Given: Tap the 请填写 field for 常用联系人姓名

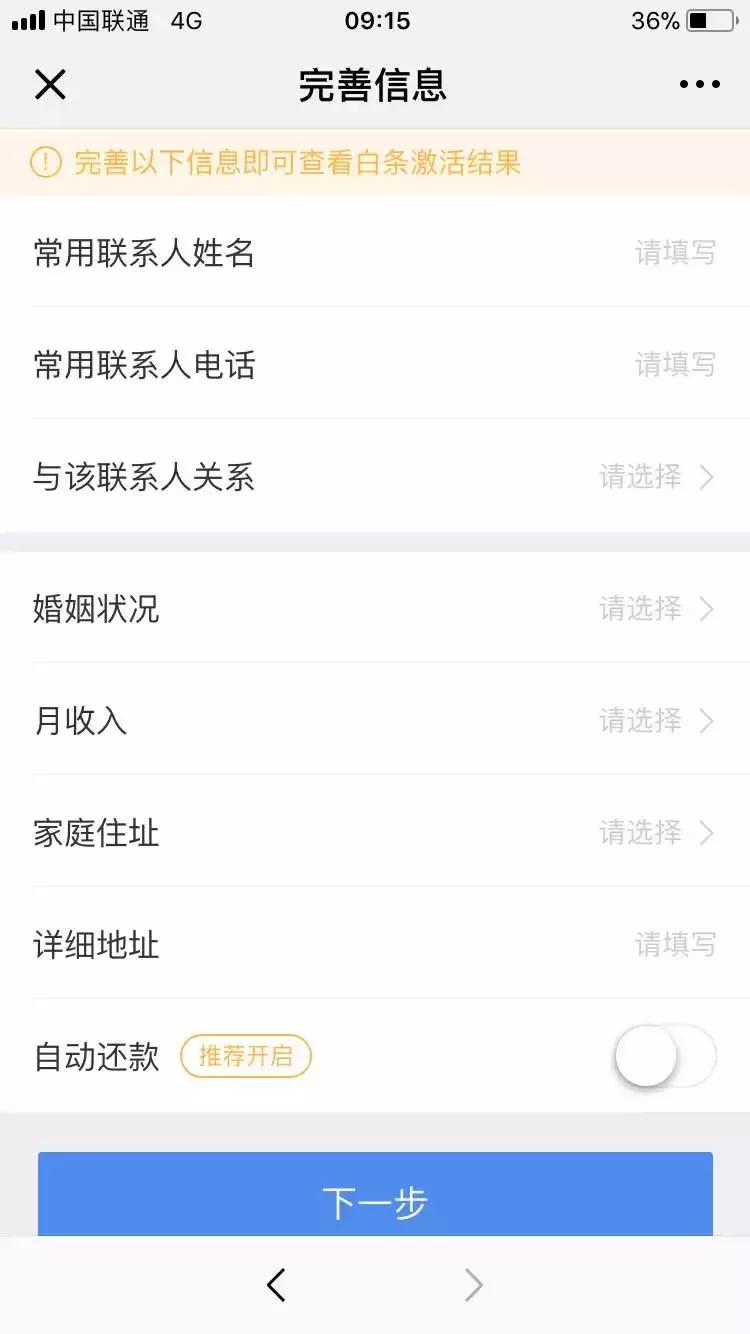Looking at the screenshot, I should pyautogui.click(x=677, y=254).
